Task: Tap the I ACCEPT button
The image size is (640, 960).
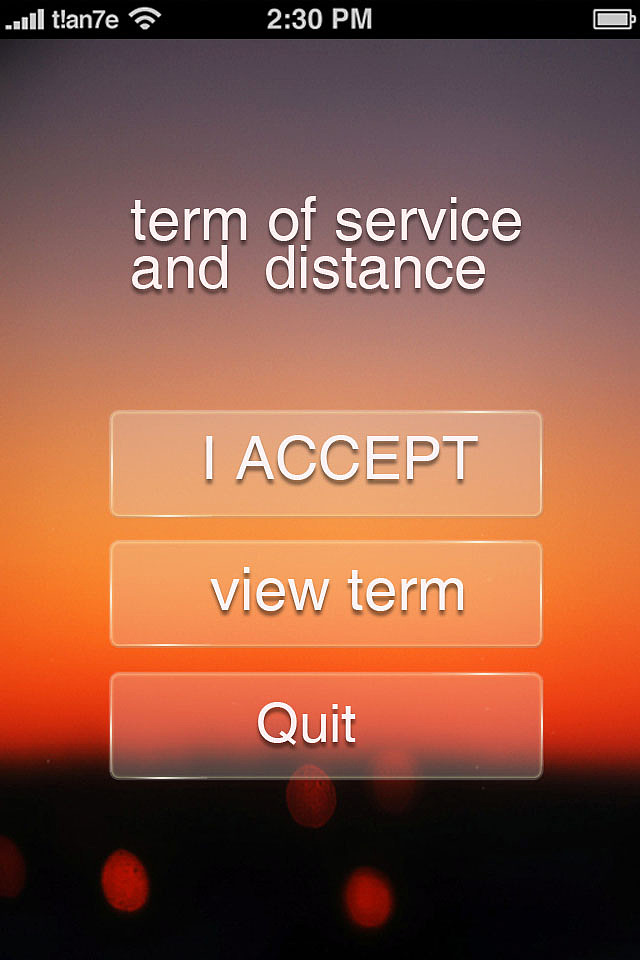Action: pyautogui.click(x=326, y=463)
